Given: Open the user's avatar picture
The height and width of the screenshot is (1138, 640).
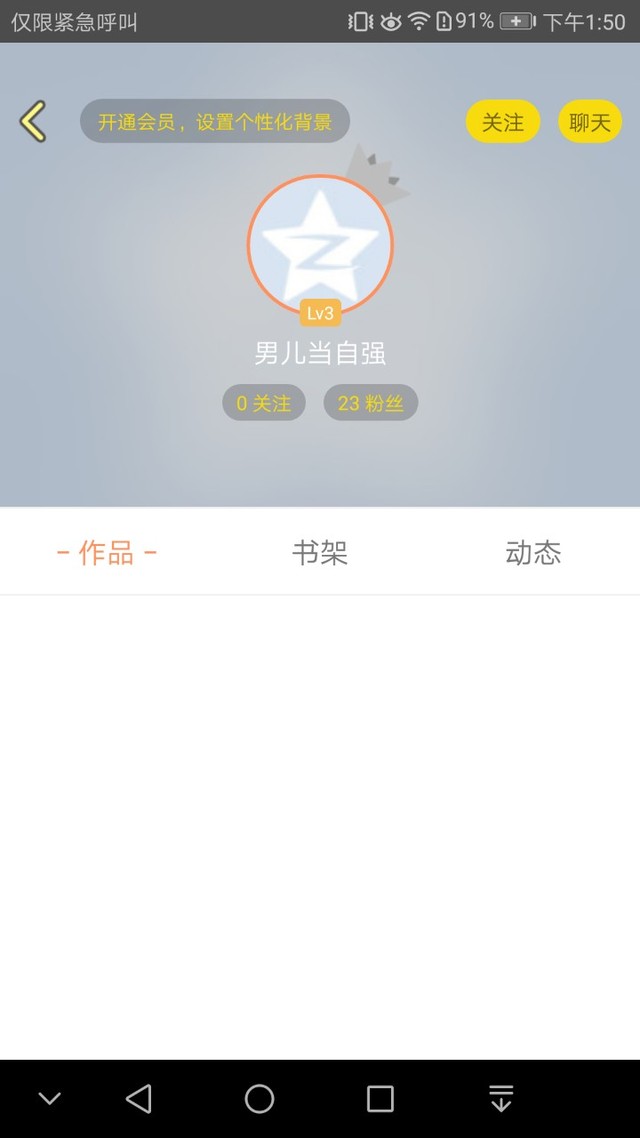Looking at the screenshot, I should coord(320,245).
